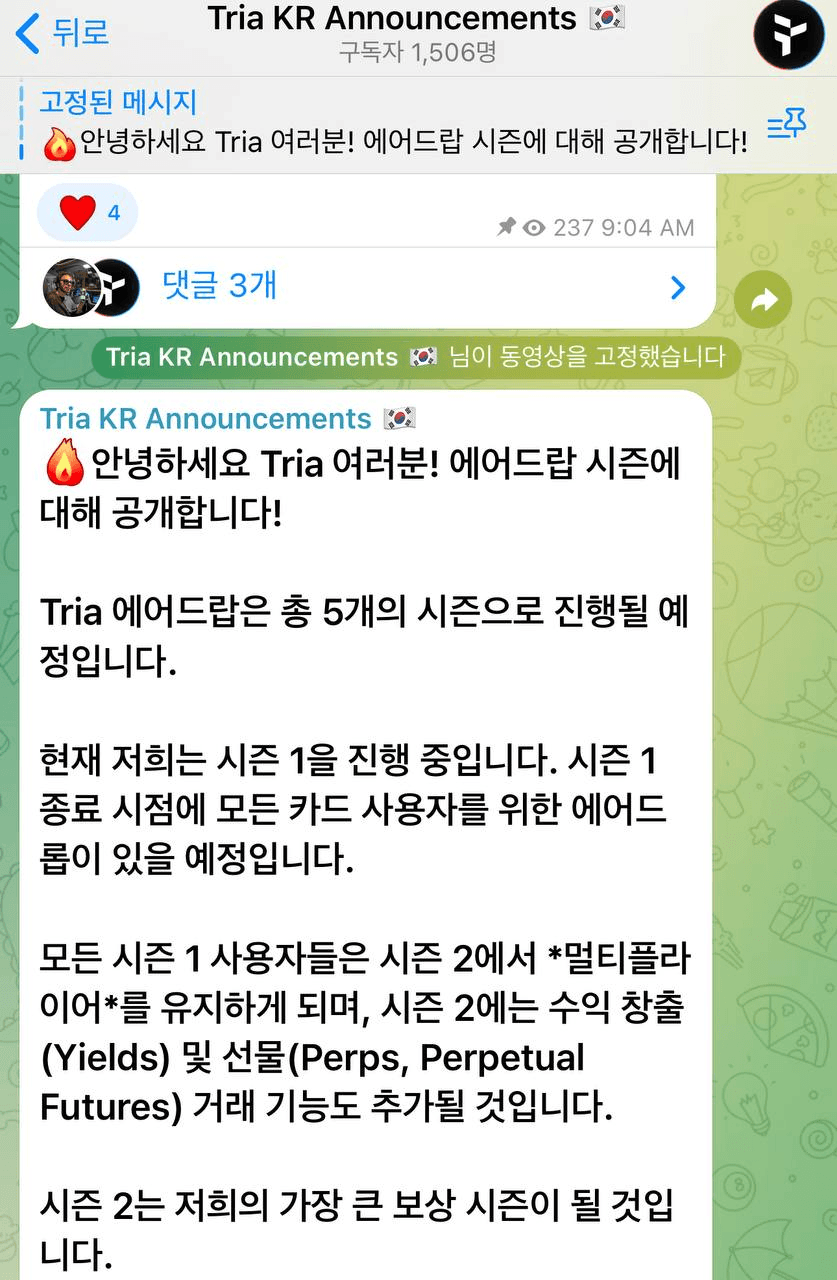837x1280 pixels.
Task: Go back with the 뒤로 button
Action: tap(62, 32)
